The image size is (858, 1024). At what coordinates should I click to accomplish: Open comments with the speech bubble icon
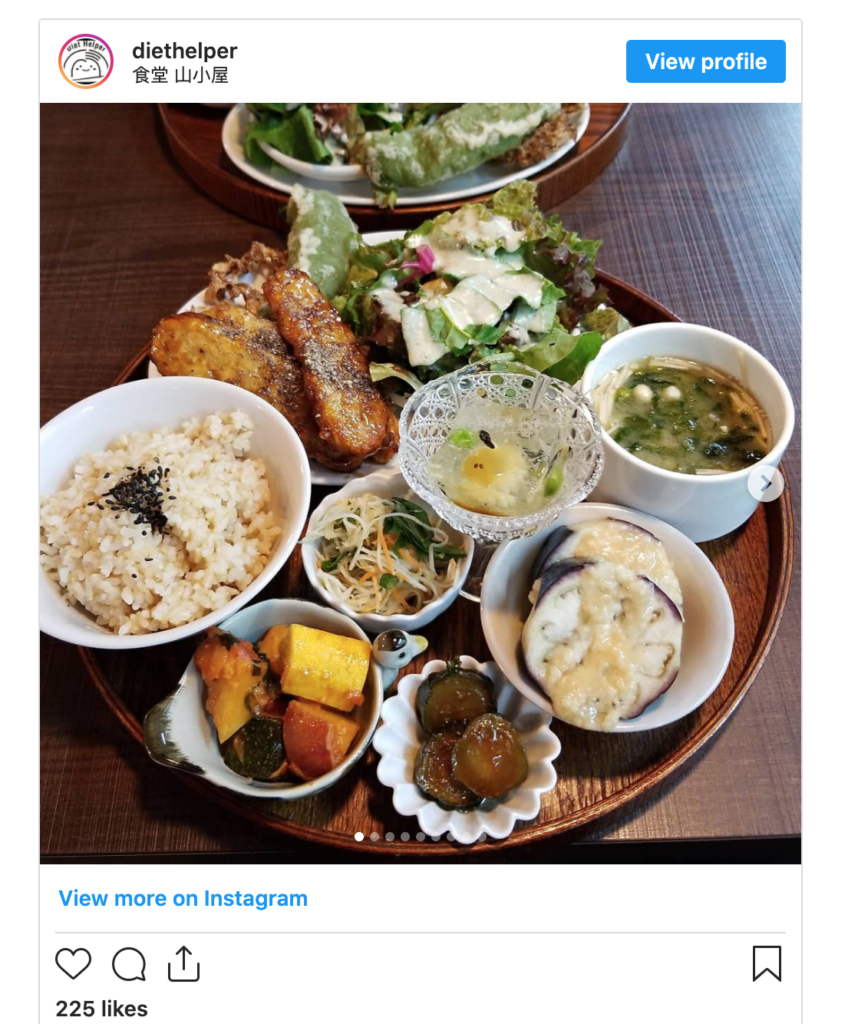click(x=129, y=964)
